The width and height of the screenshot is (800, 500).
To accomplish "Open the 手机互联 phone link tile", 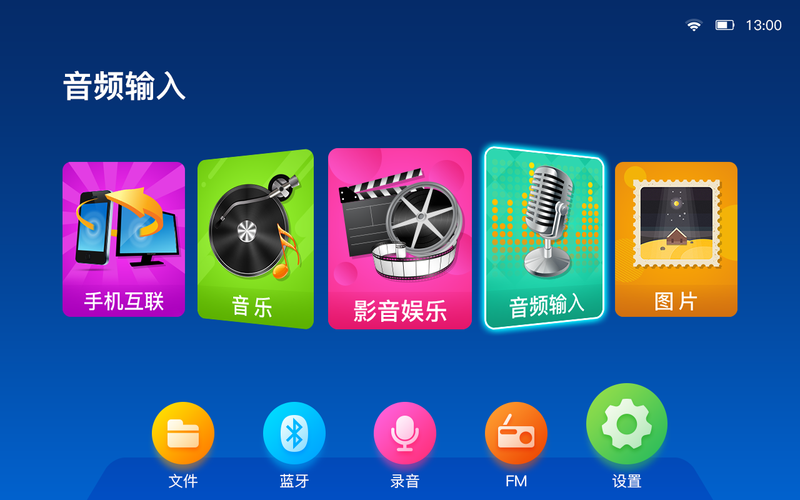I will pos(124,240).
